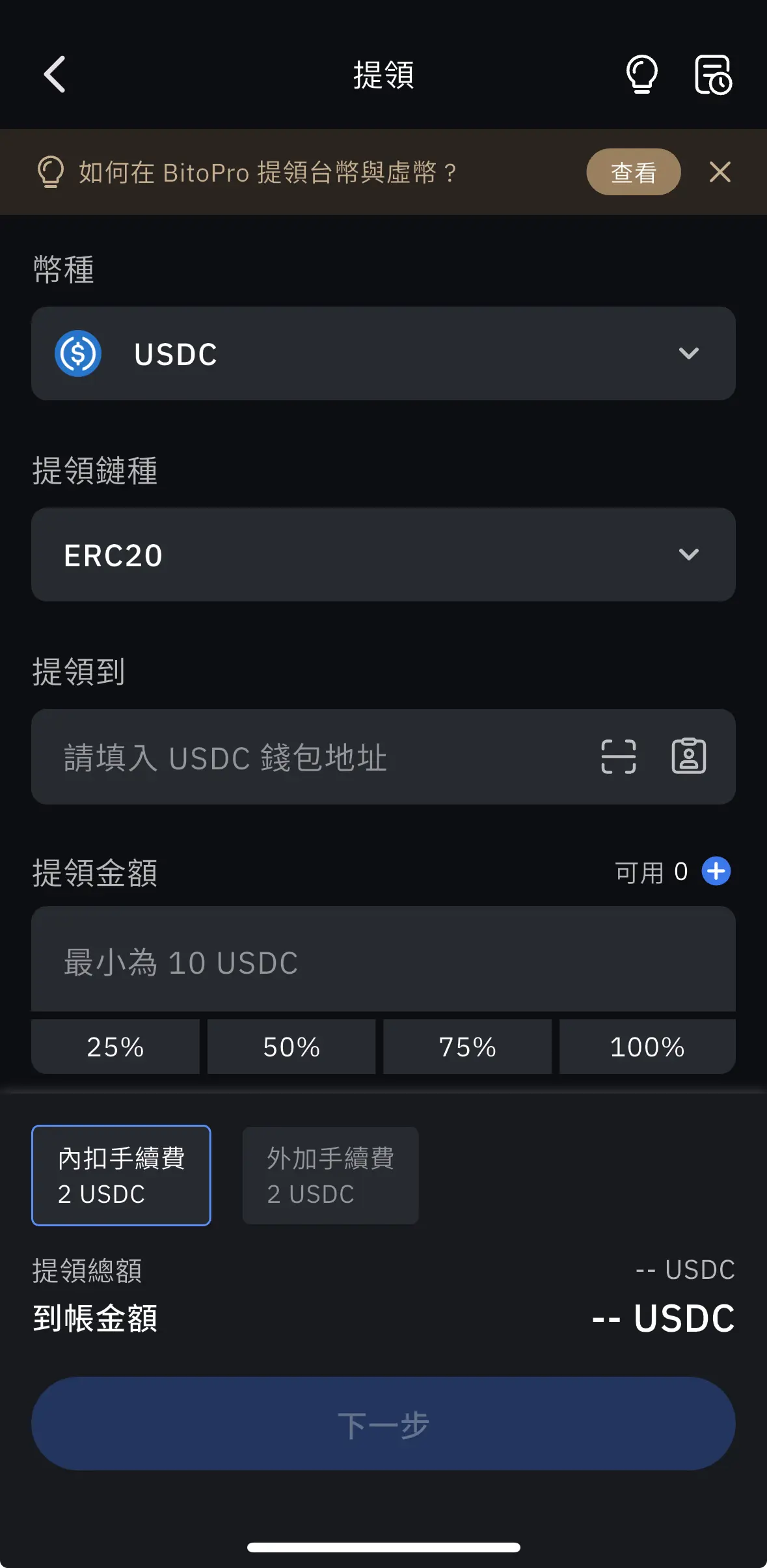The image size is (767, 1568).
Task: Choose 內扣手續費 2 USDC option
Action: [121, 1176]
